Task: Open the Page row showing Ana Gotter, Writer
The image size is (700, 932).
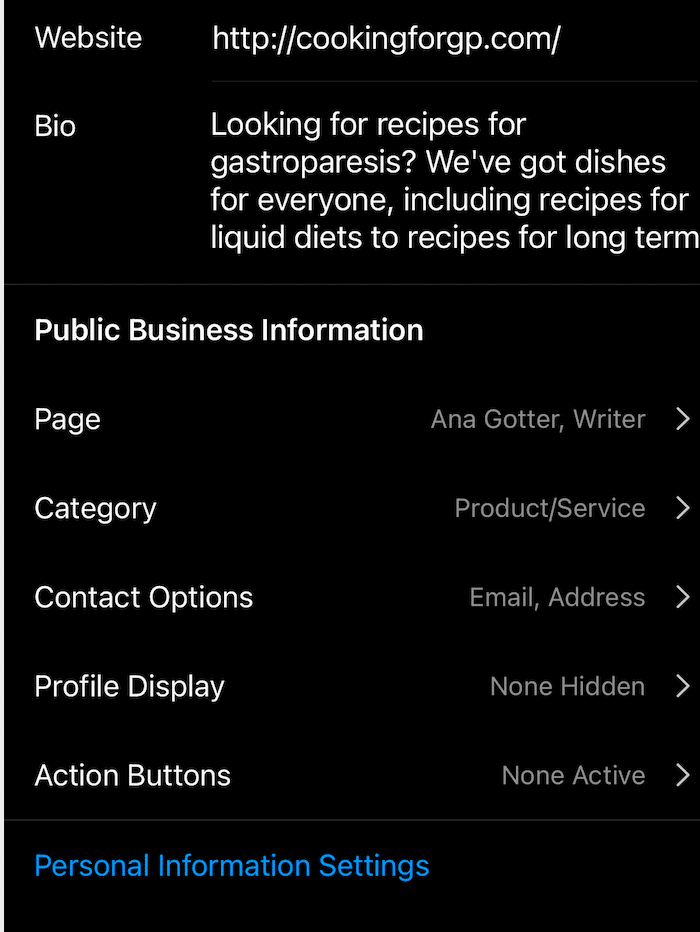Action: coord(360,419)
